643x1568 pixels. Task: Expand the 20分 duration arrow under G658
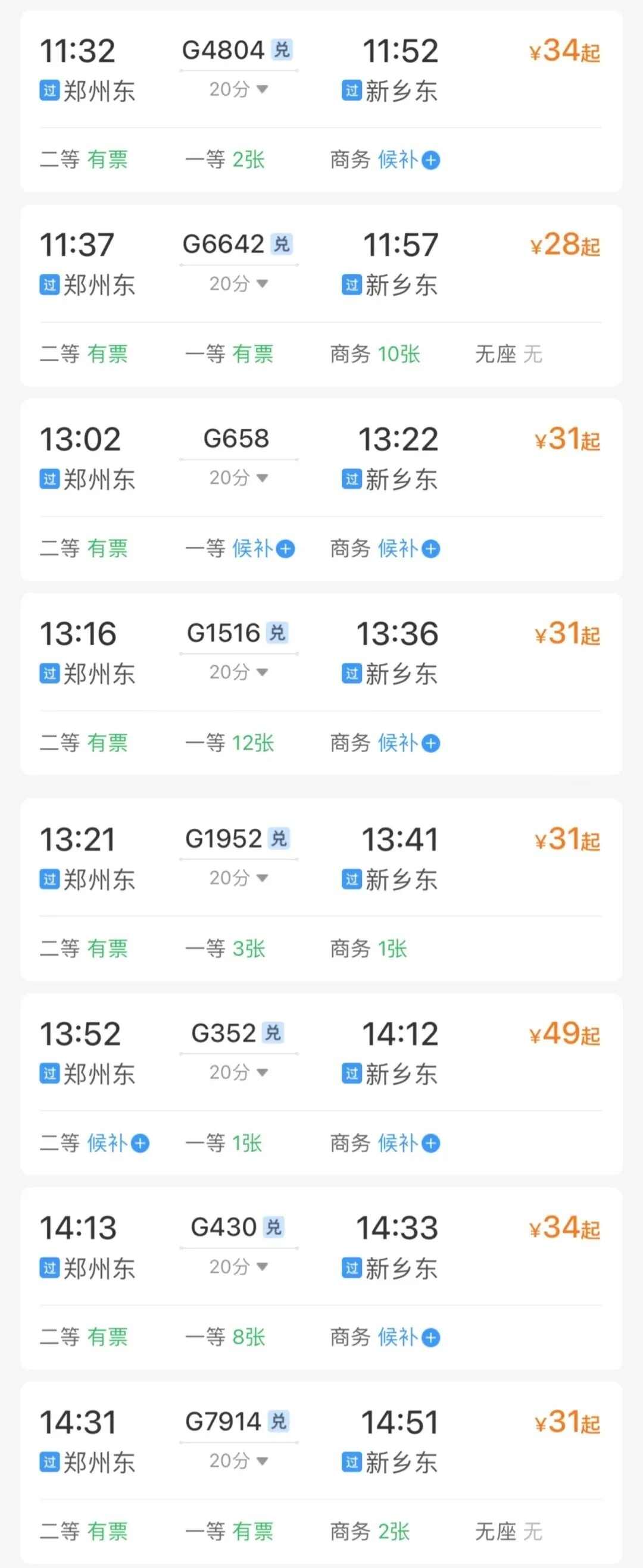[x=263, y=478]
